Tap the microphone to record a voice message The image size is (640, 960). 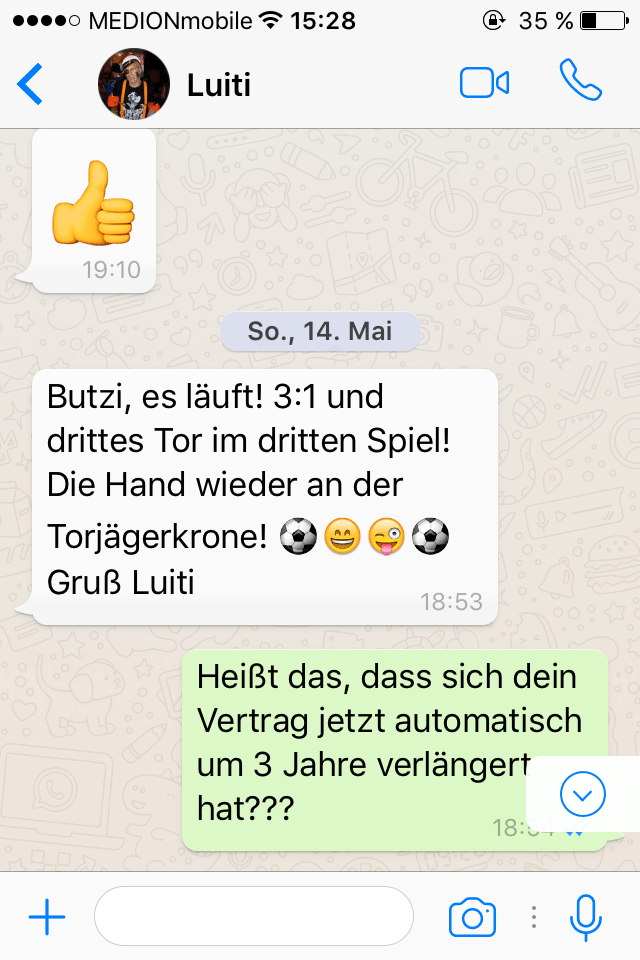pyautogui.click(x=585, y=916)
